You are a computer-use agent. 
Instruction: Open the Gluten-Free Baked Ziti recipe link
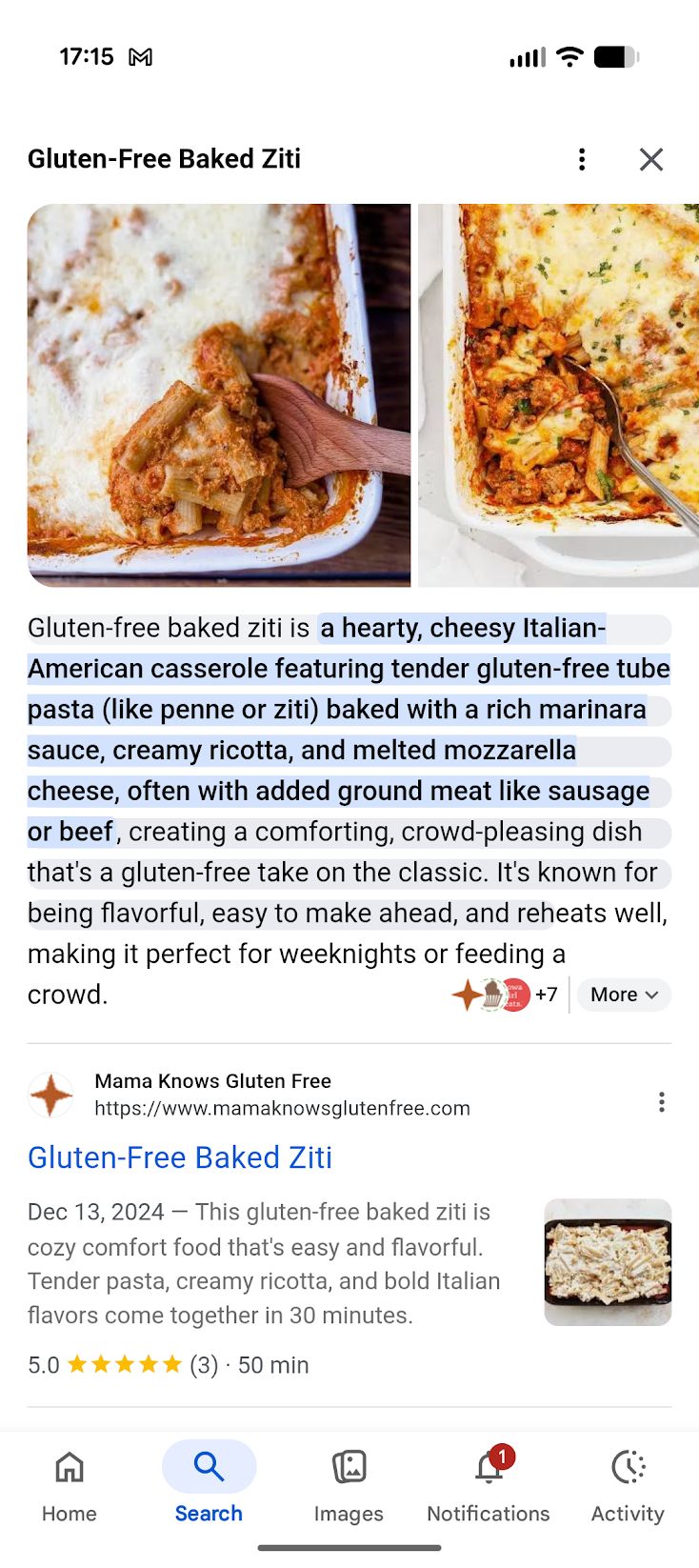click(x=180, y=1157)
